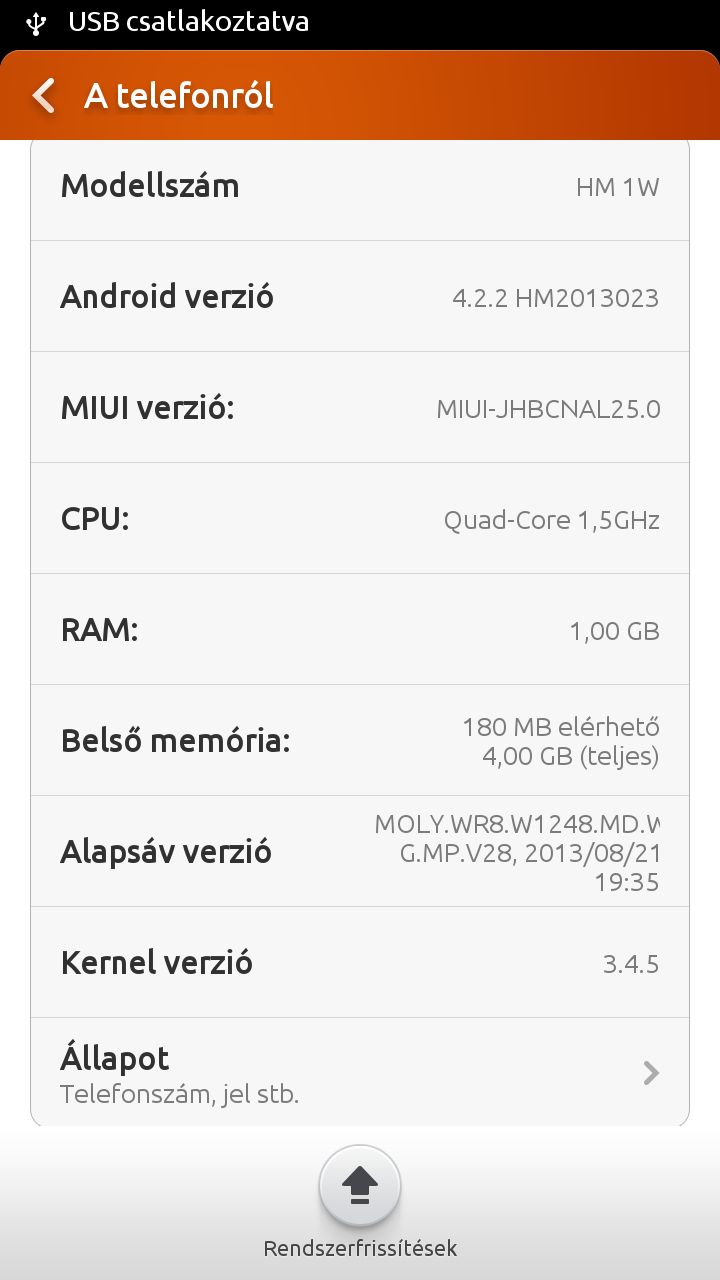Tap the MIUI verzió row

[360, 408]
